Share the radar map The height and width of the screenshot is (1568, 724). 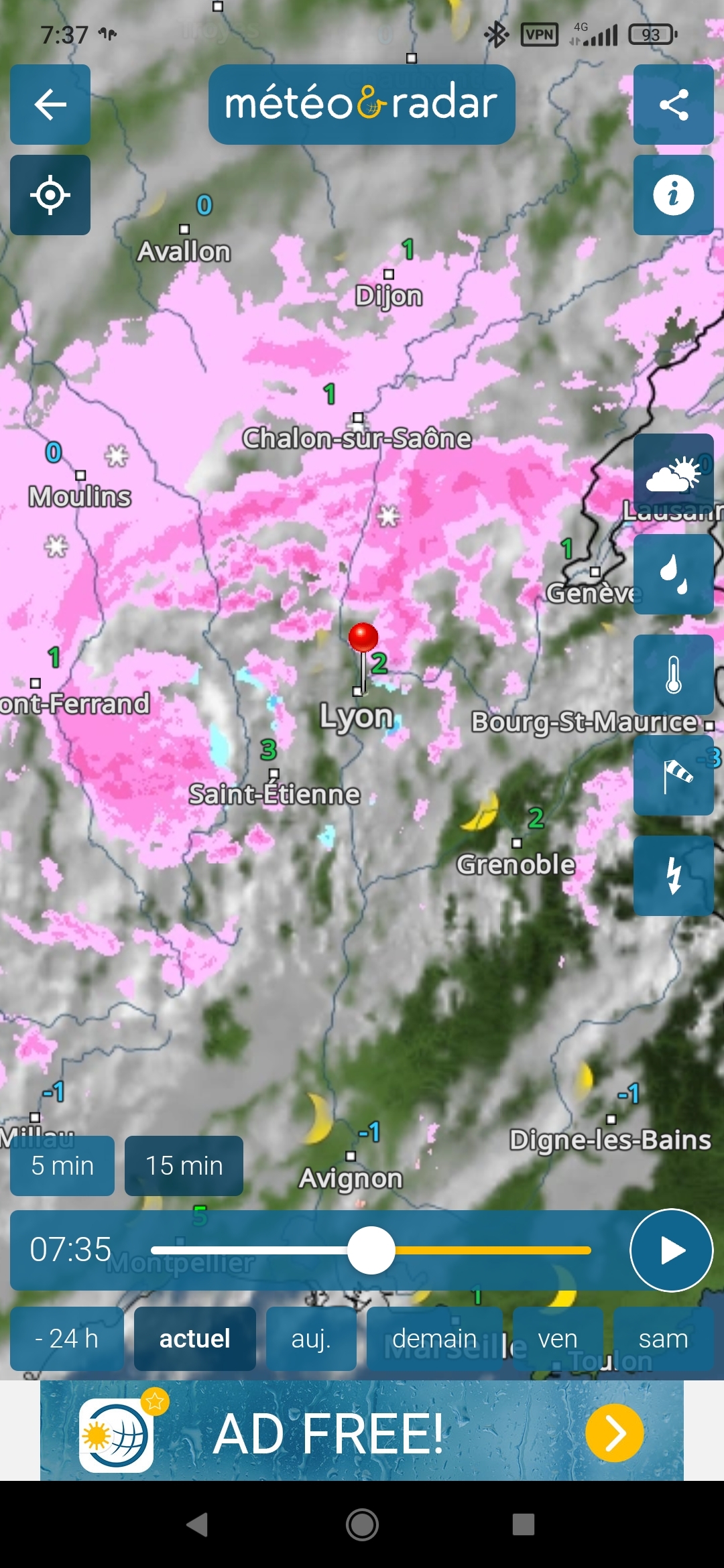pyautogui.click(x=673, y=105)
